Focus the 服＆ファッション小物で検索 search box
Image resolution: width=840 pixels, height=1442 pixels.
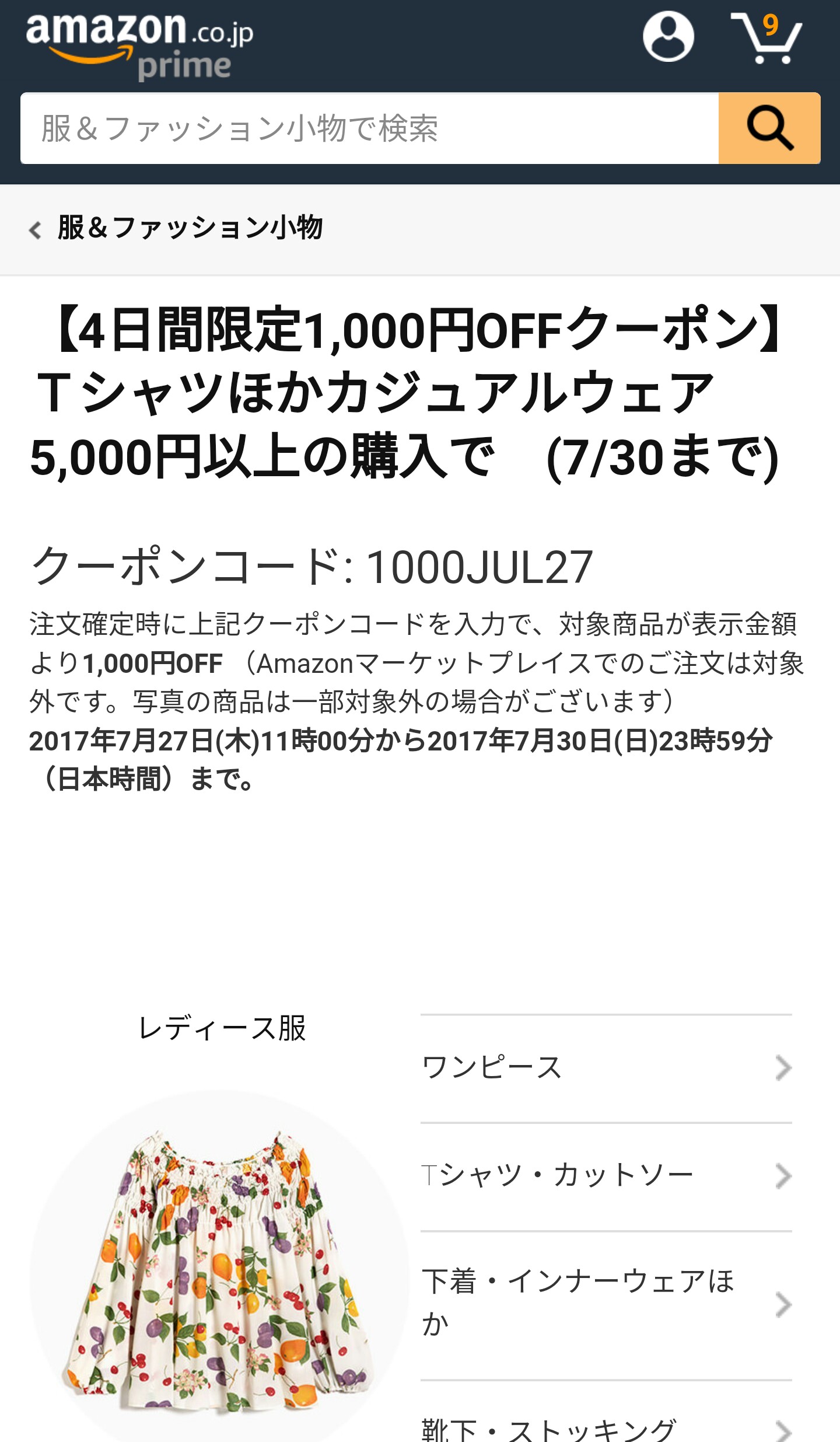[369, 128]
